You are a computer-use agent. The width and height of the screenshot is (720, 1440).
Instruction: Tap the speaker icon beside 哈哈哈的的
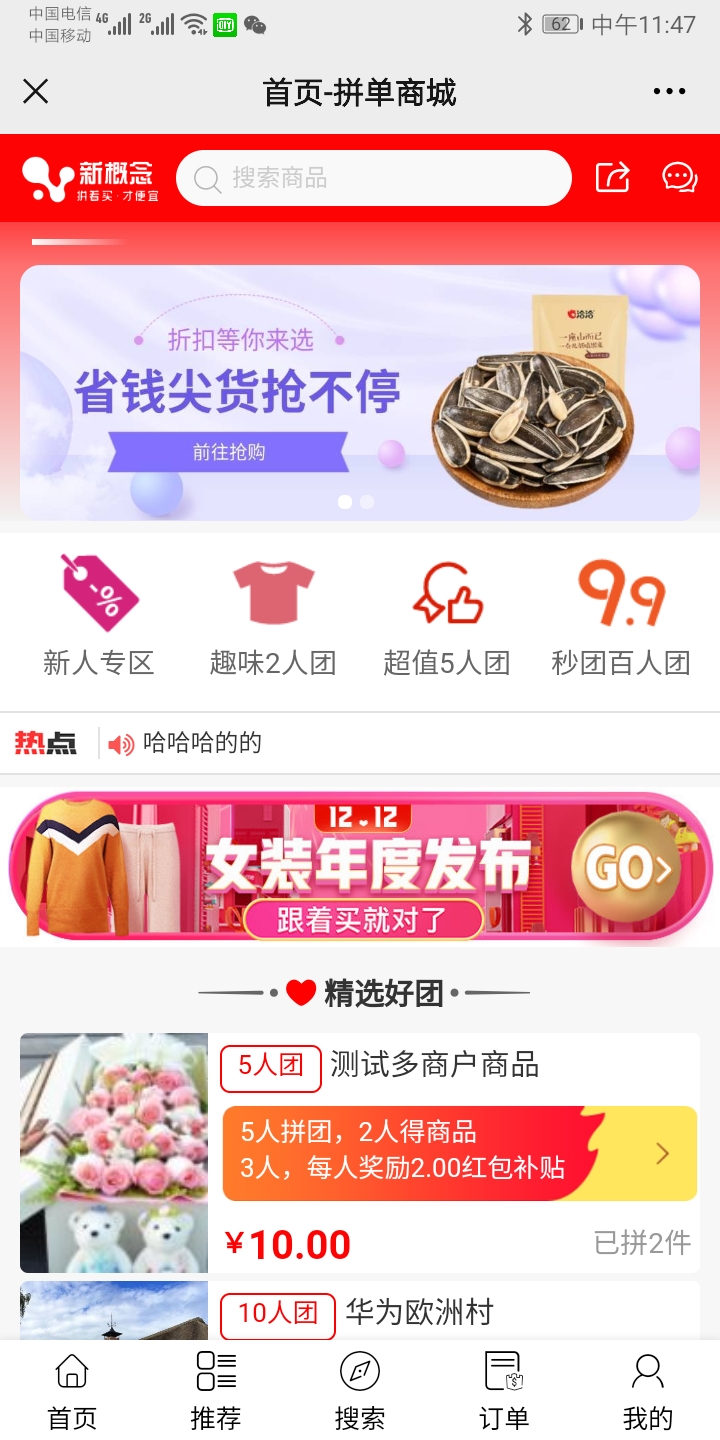click(x=120, y=742)
